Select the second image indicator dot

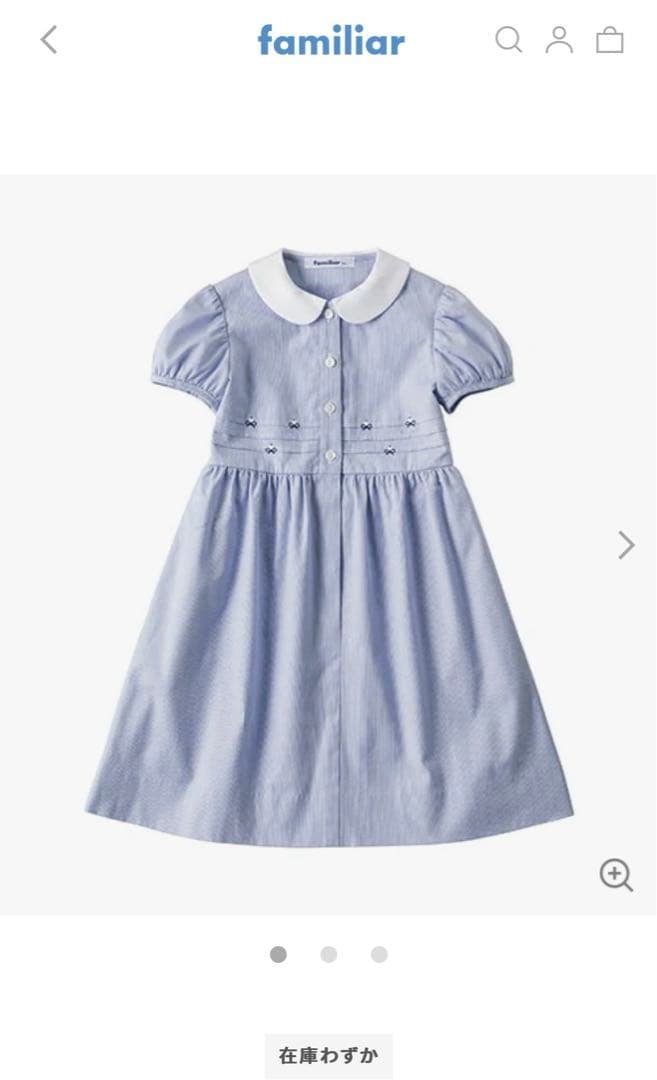[329, 954]
